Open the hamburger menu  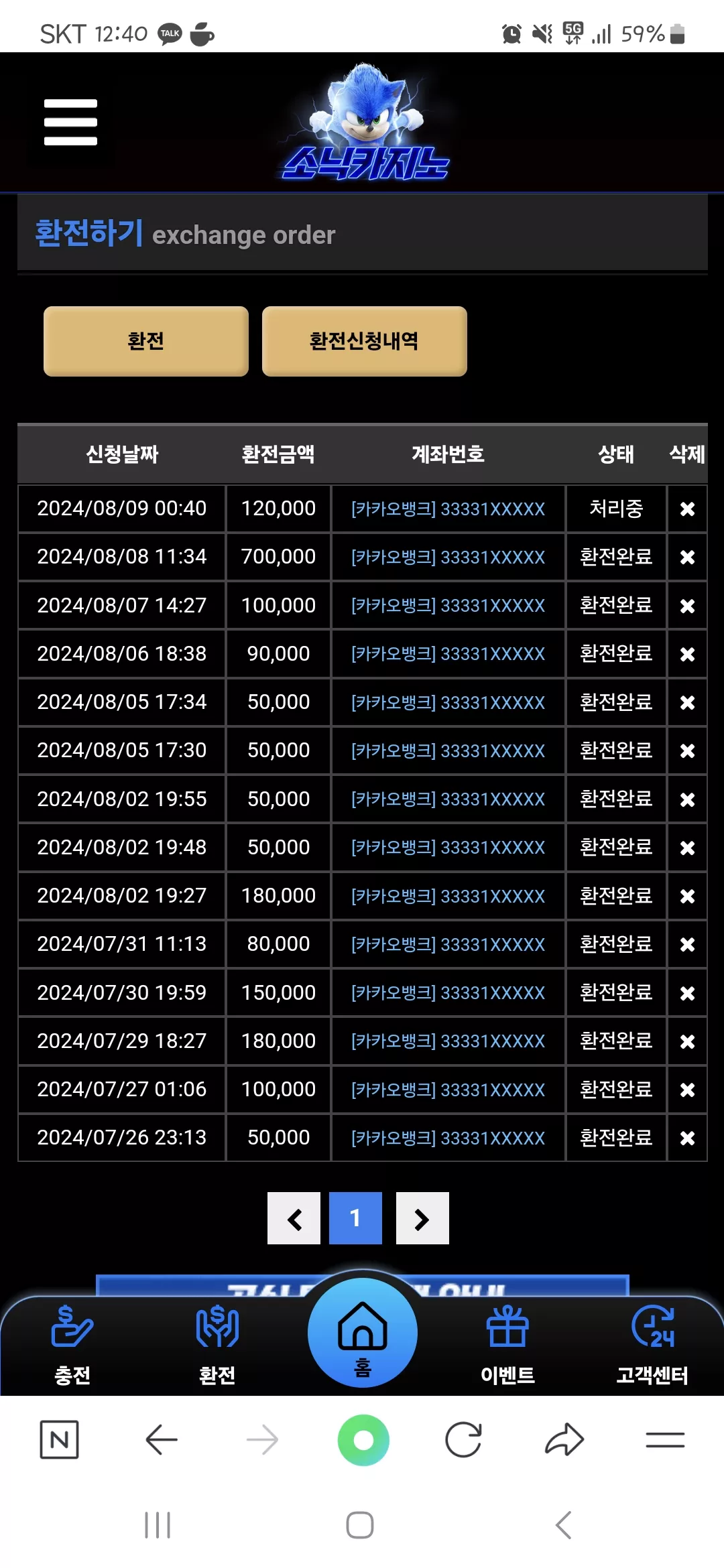70,122
